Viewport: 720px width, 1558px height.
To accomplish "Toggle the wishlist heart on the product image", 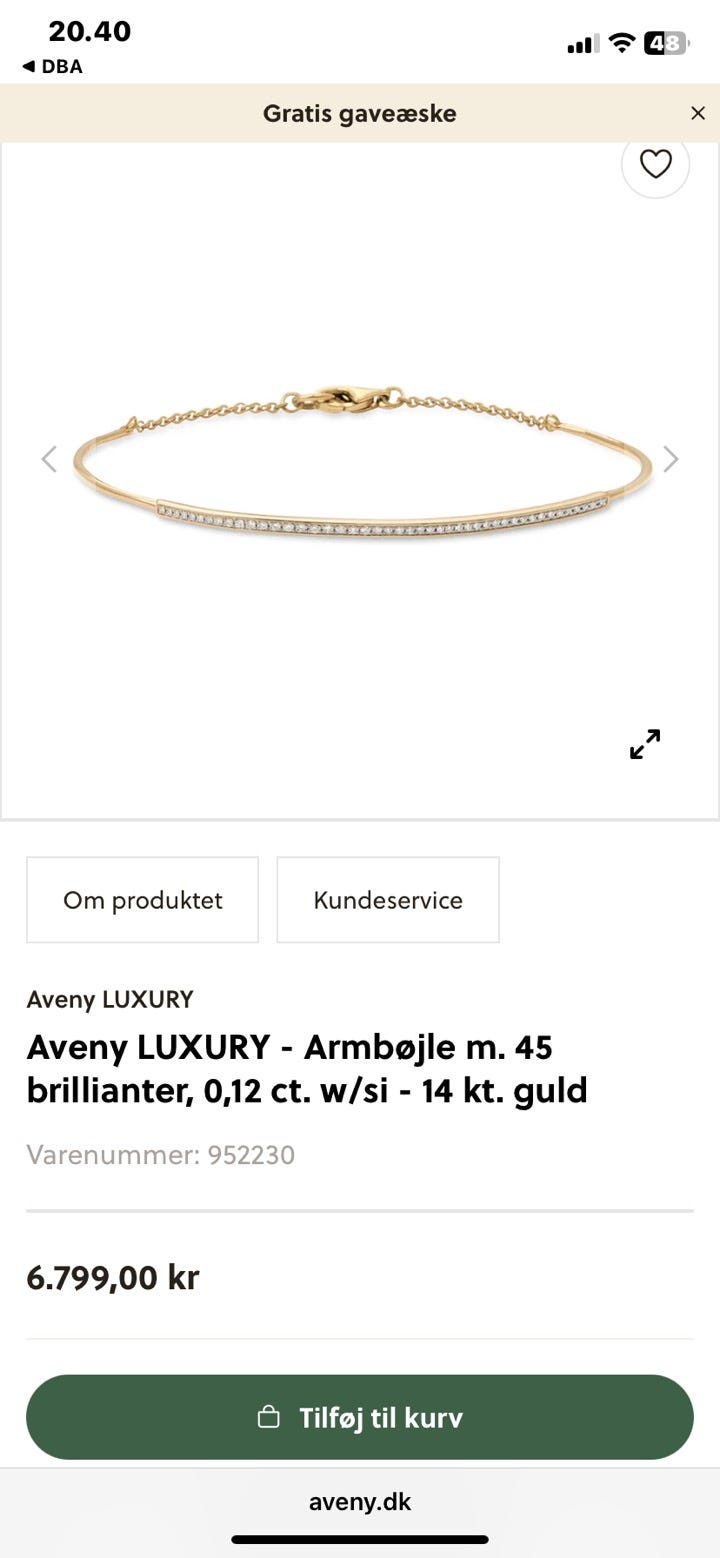I will click(x=655, y=163).
